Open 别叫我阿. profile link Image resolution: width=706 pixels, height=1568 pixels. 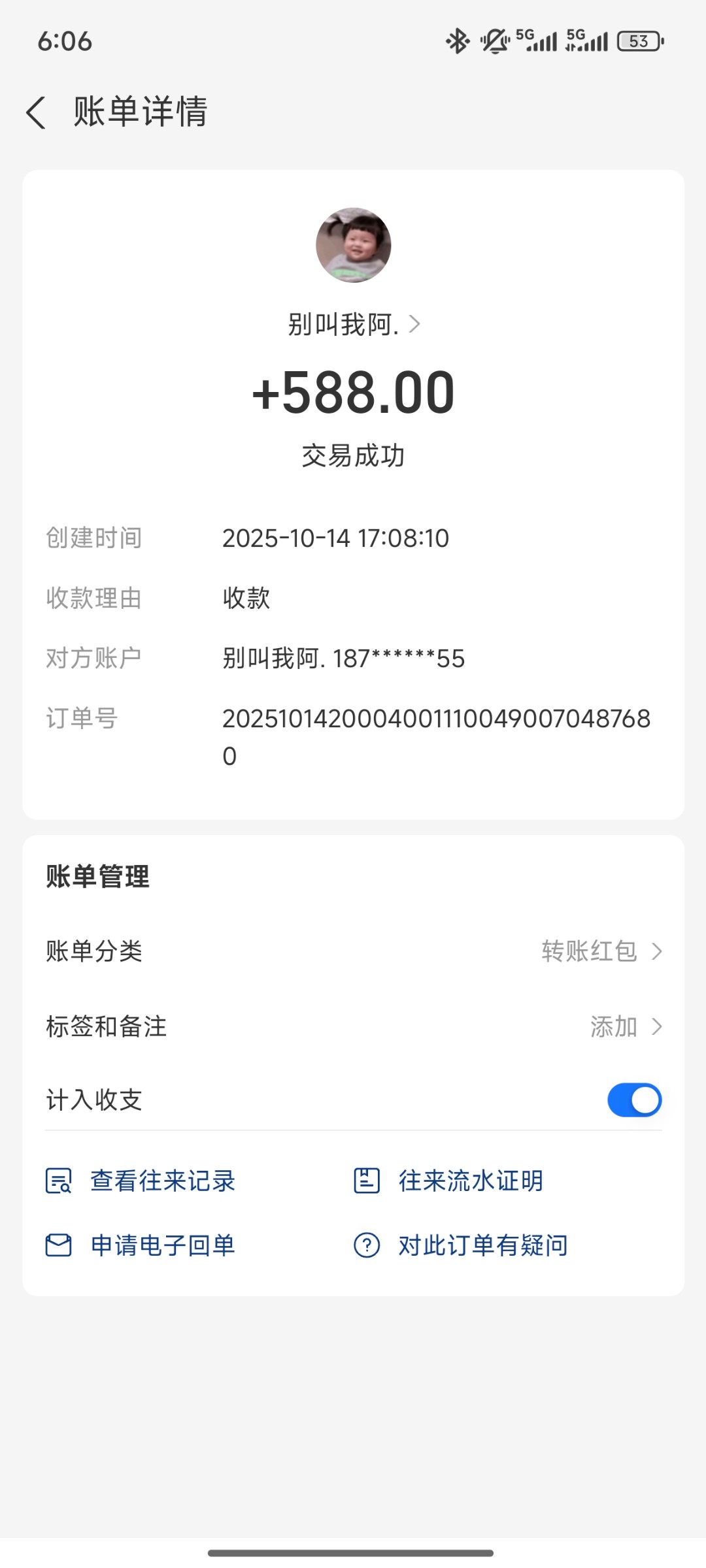click(353, 324)
